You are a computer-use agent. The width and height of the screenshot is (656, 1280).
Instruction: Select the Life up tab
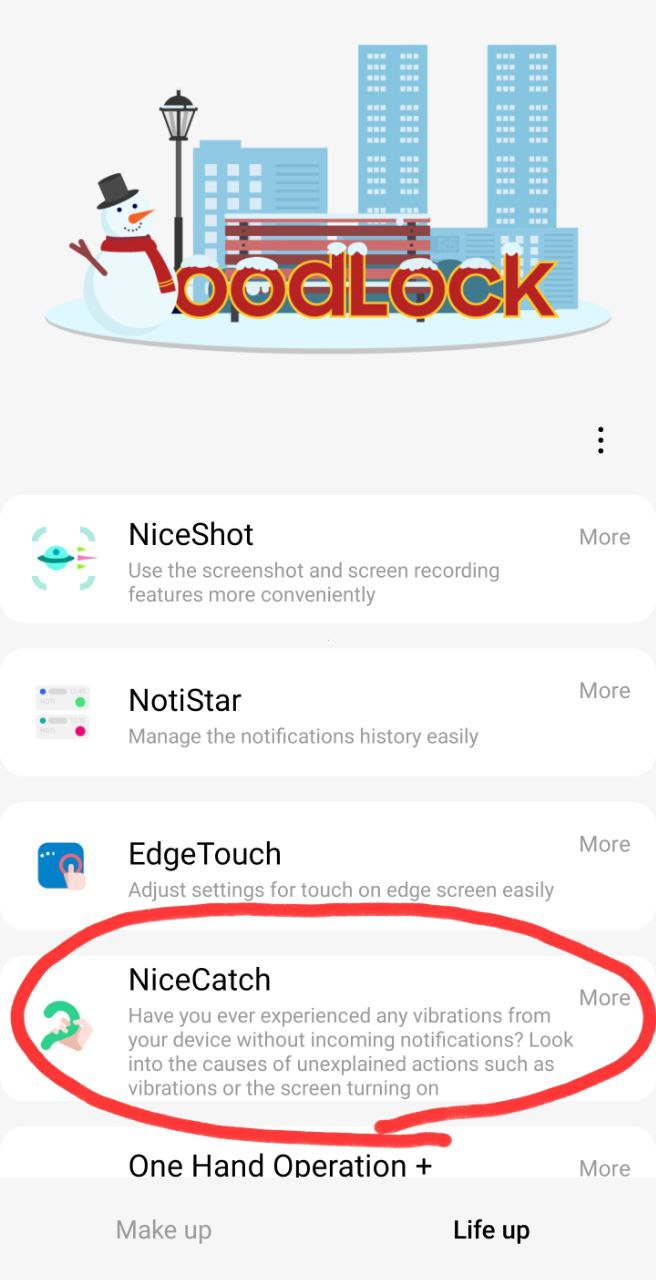491,1230
